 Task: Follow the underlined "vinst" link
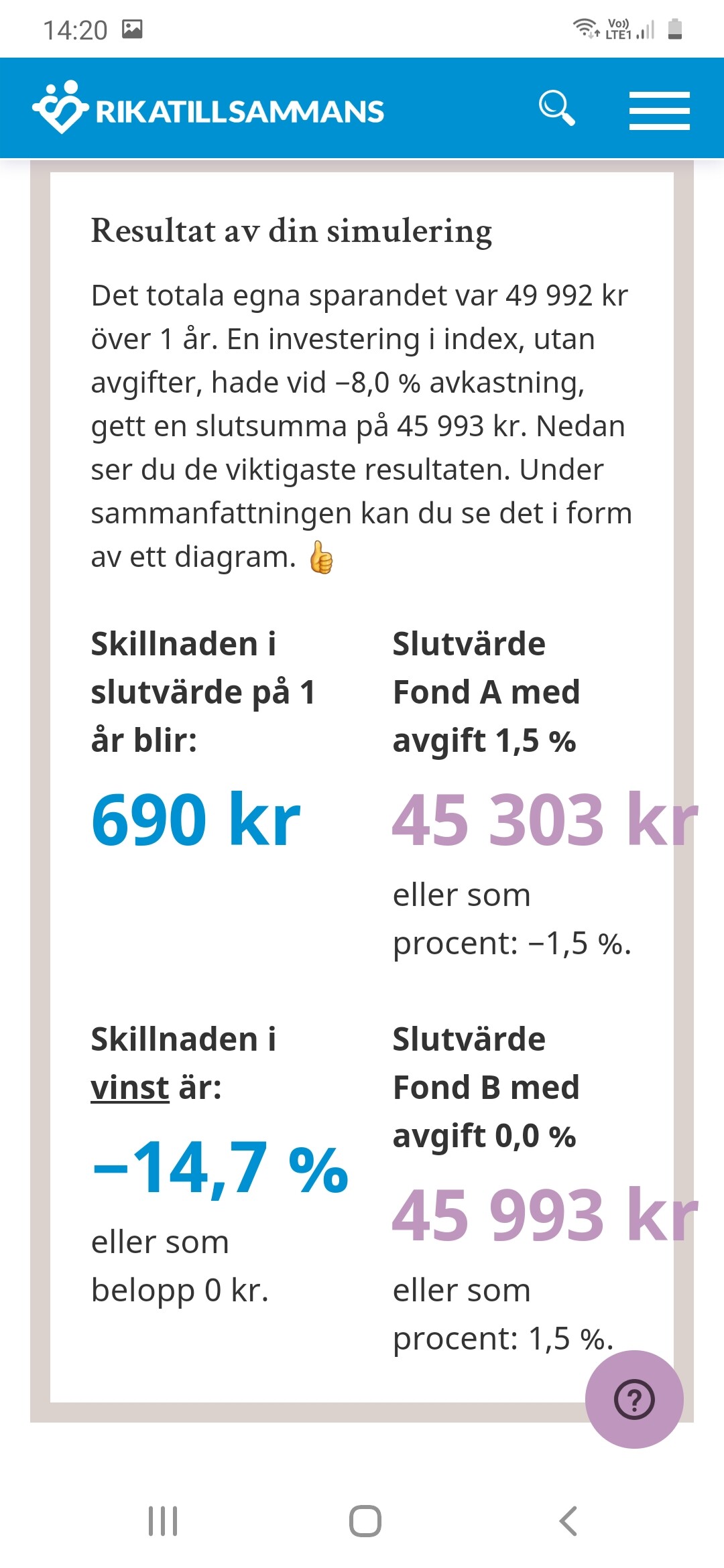click(130, 1087)
